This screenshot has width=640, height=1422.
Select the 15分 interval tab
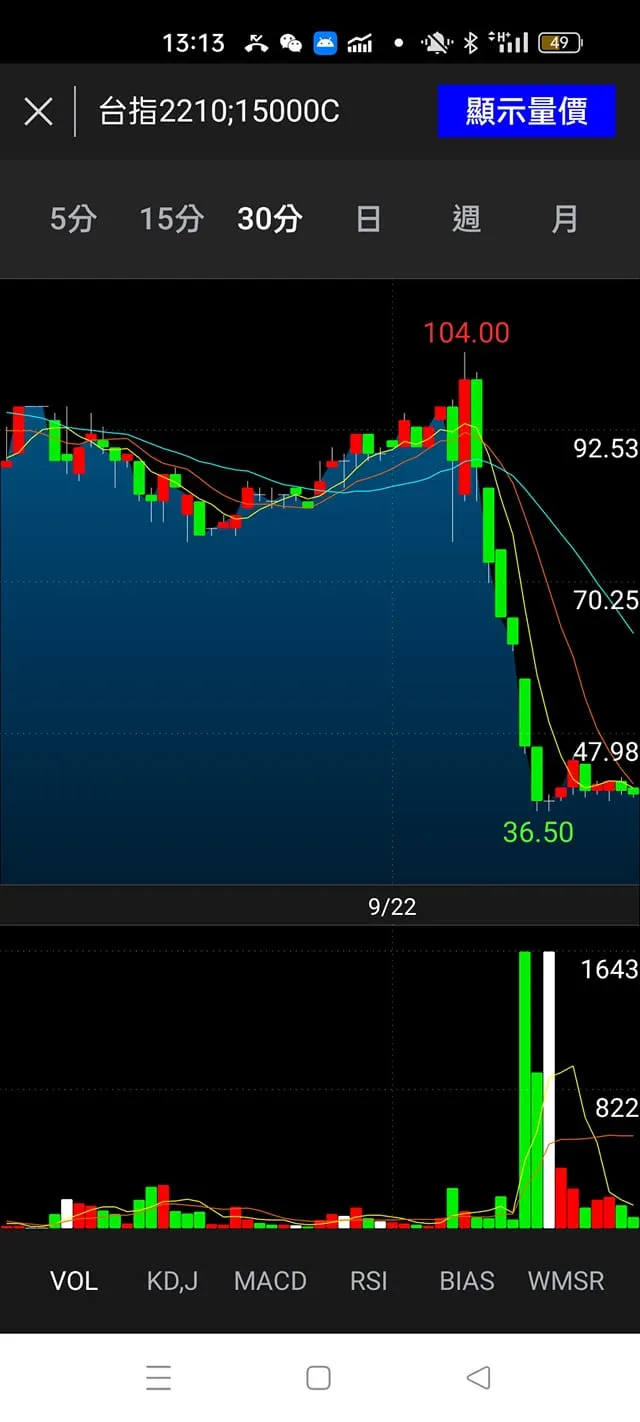point(171,219)
